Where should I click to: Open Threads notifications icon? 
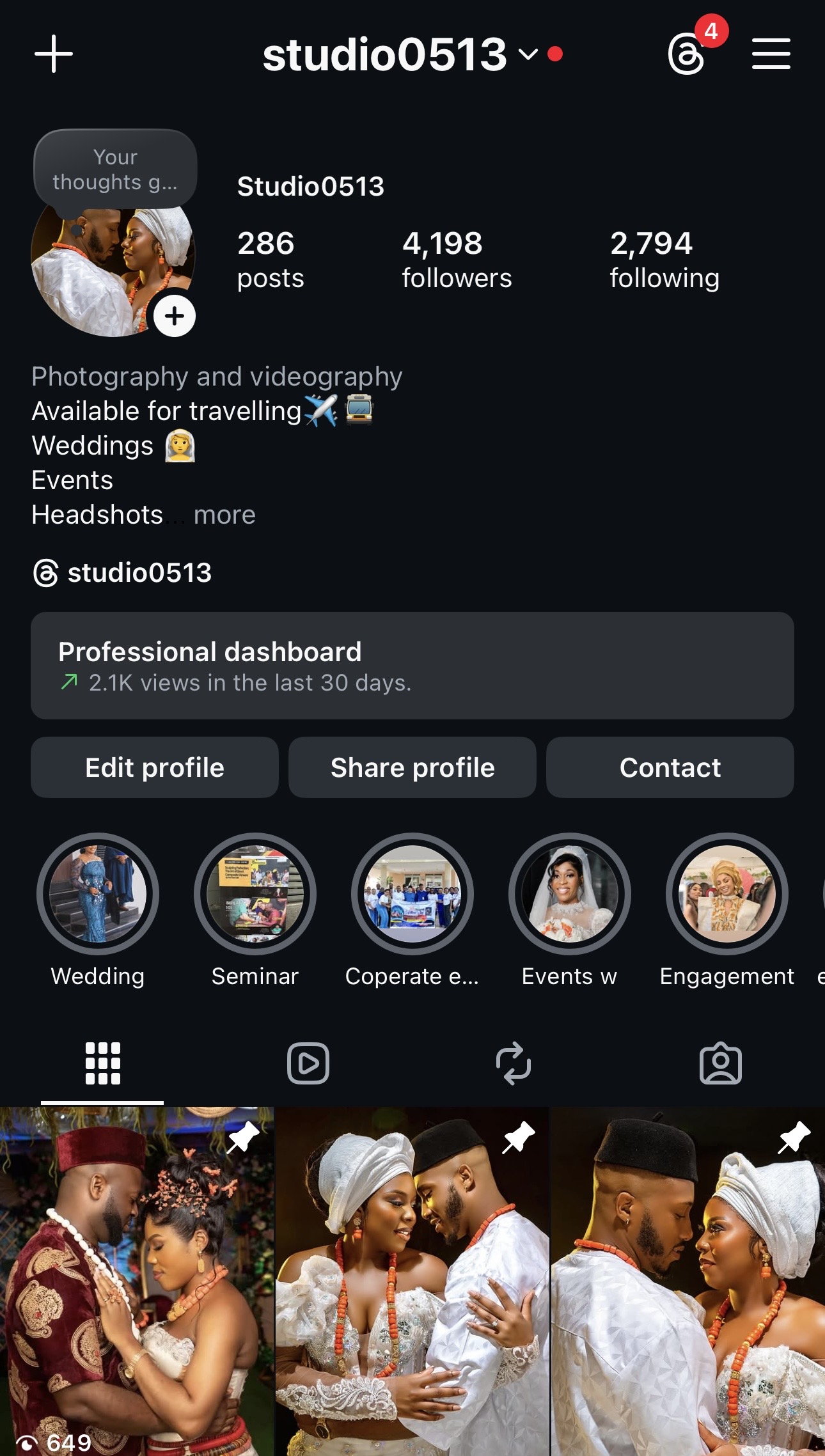(x=687, y=54)
